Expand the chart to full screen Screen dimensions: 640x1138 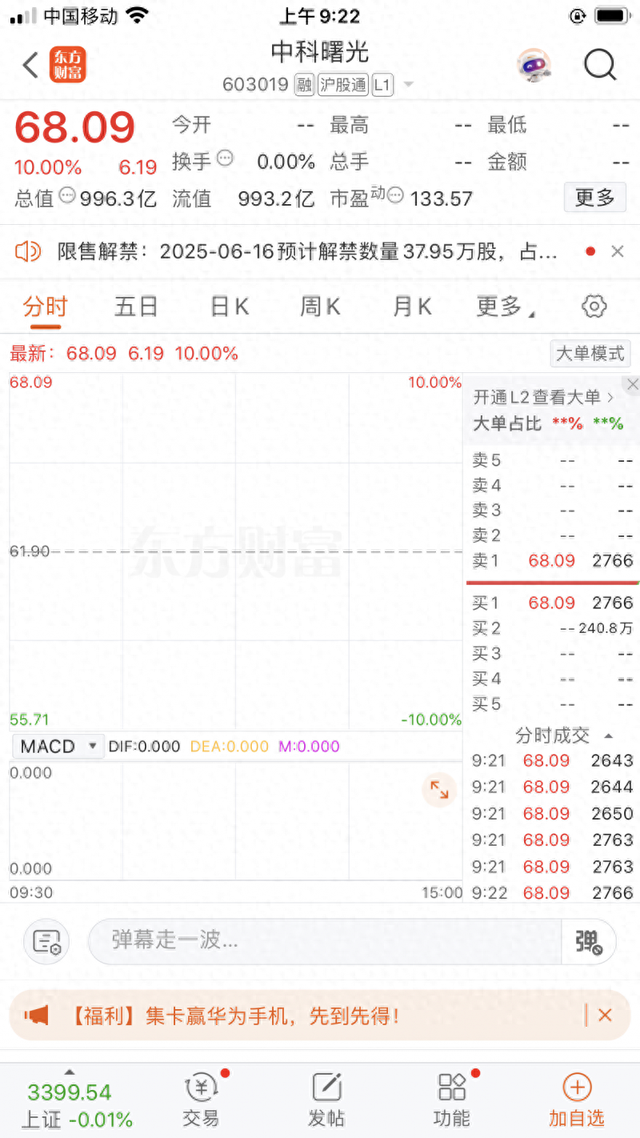tap(439, 790)
